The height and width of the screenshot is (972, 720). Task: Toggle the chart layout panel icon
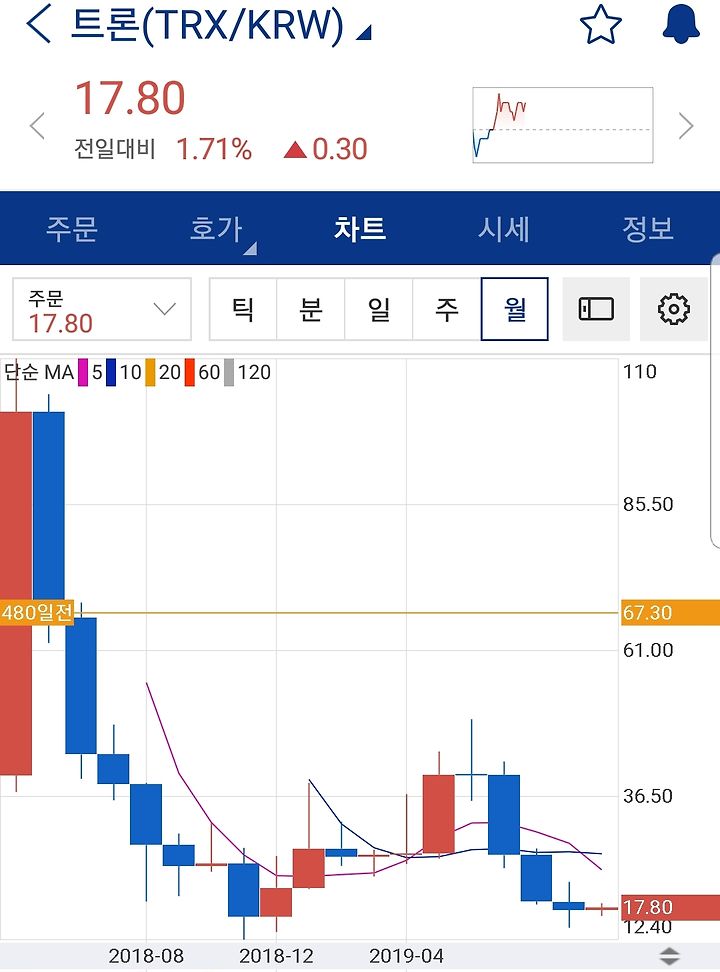[x=596, y=310]
